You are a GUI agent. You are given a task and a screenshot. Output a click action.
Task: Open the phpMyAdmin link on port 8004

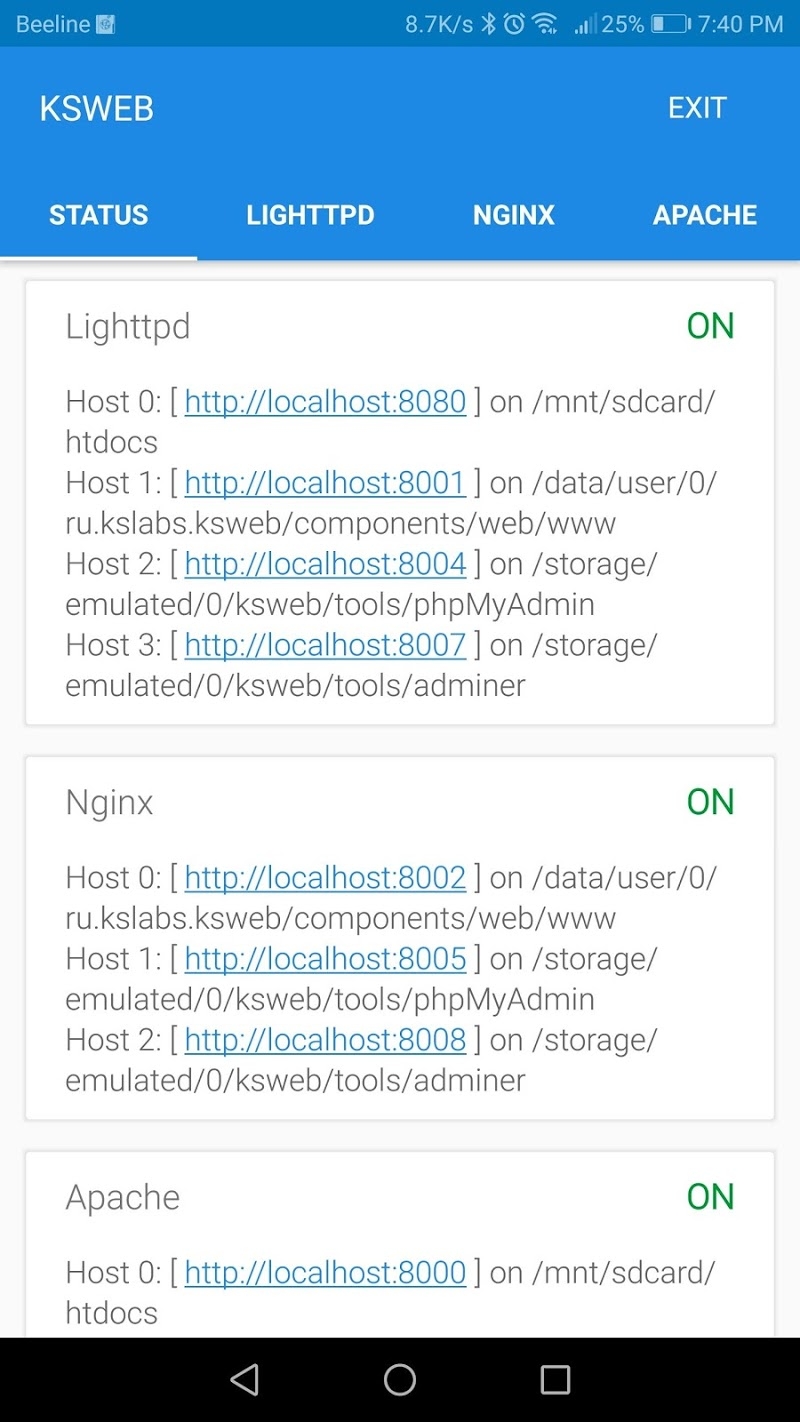tap(325, 563)
